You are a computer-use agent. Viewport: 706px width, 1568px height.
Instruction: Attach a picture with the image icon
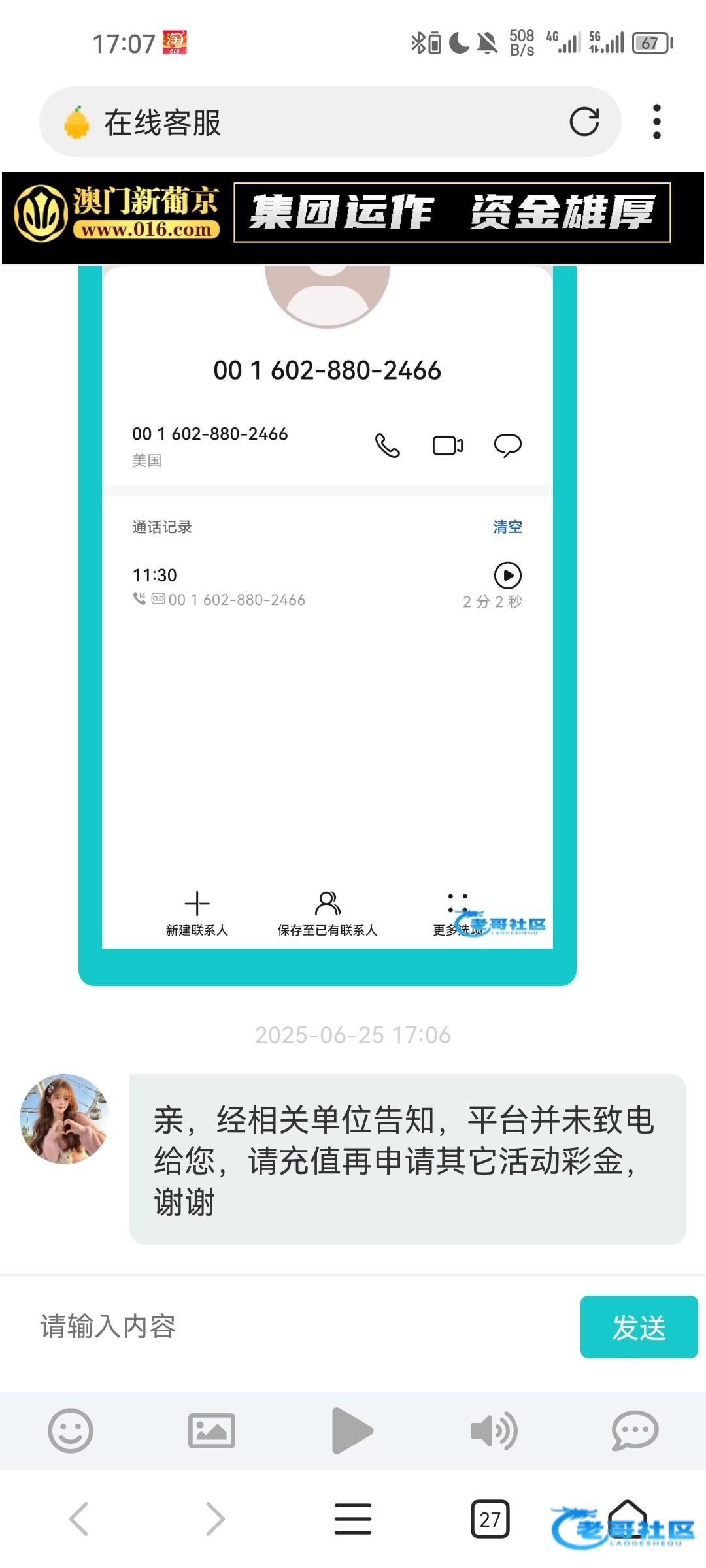click(x=211, y=1431)
